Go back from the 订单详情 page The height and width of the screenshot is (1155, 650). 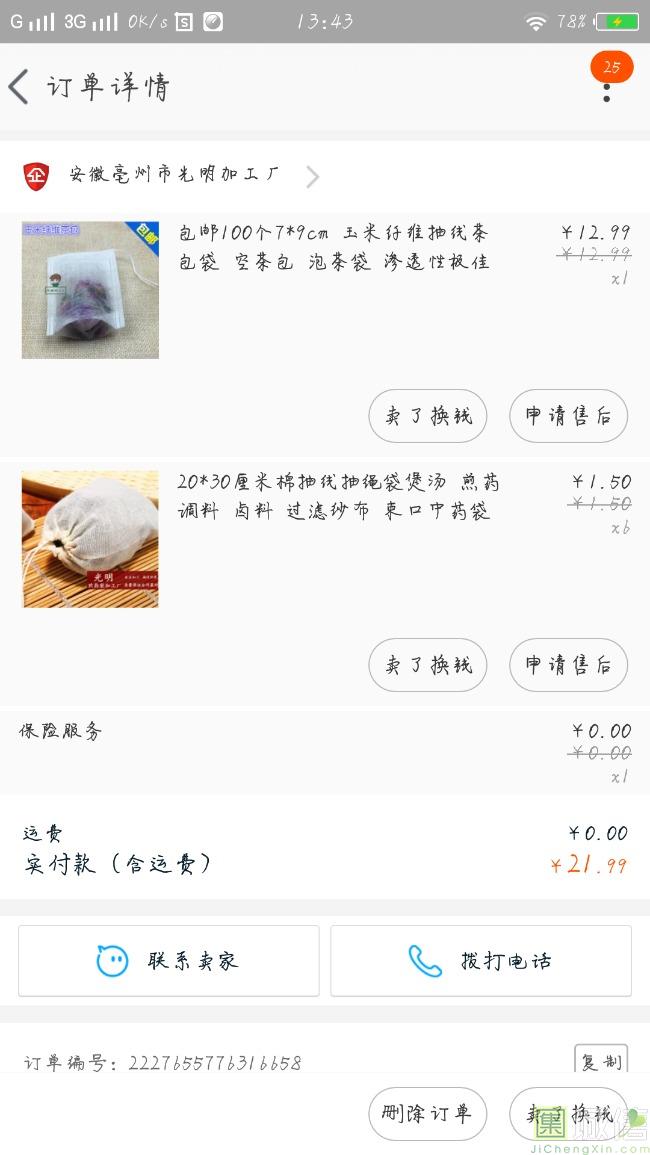pyautogui.click(x=19, y=86)
